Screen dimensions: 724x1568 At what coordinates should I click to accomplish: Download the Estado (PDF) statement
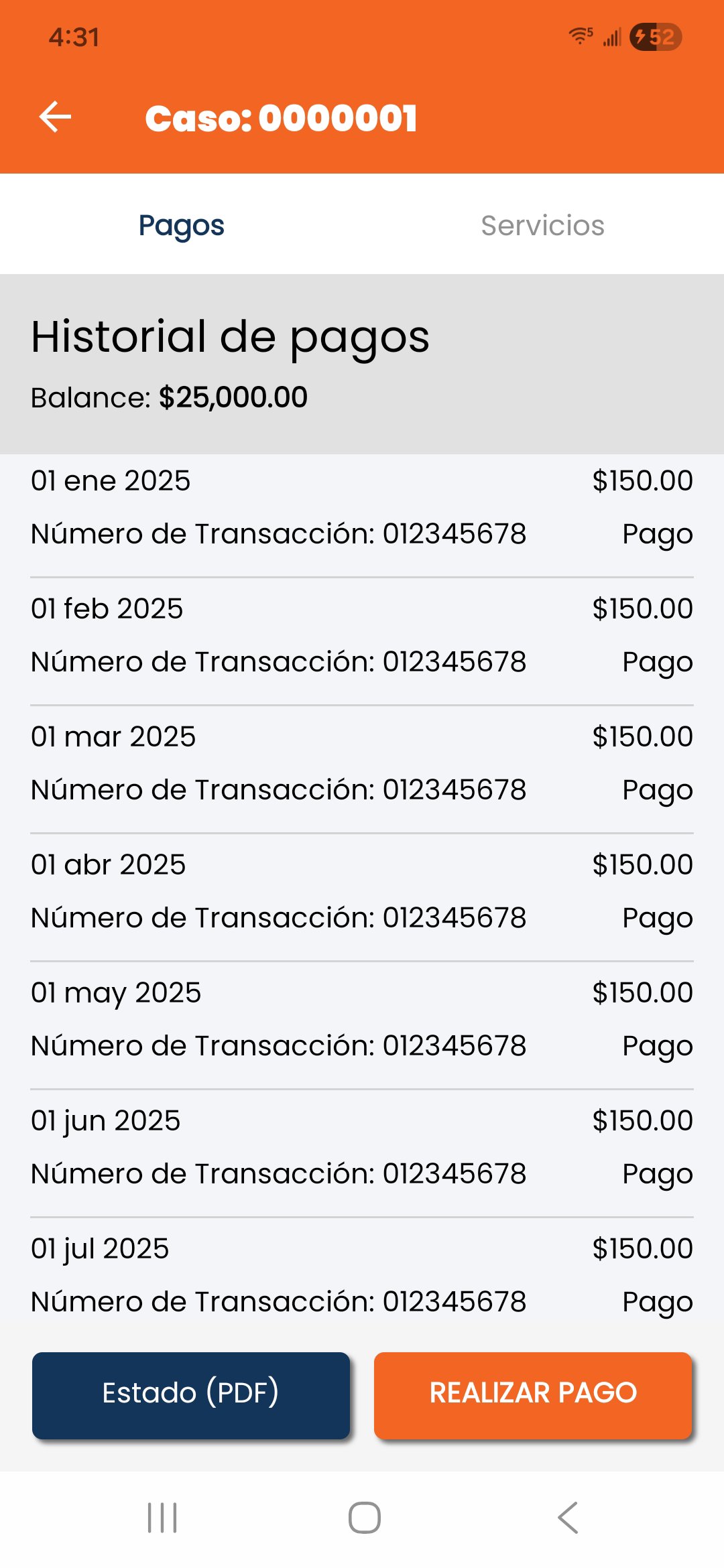191,1394
